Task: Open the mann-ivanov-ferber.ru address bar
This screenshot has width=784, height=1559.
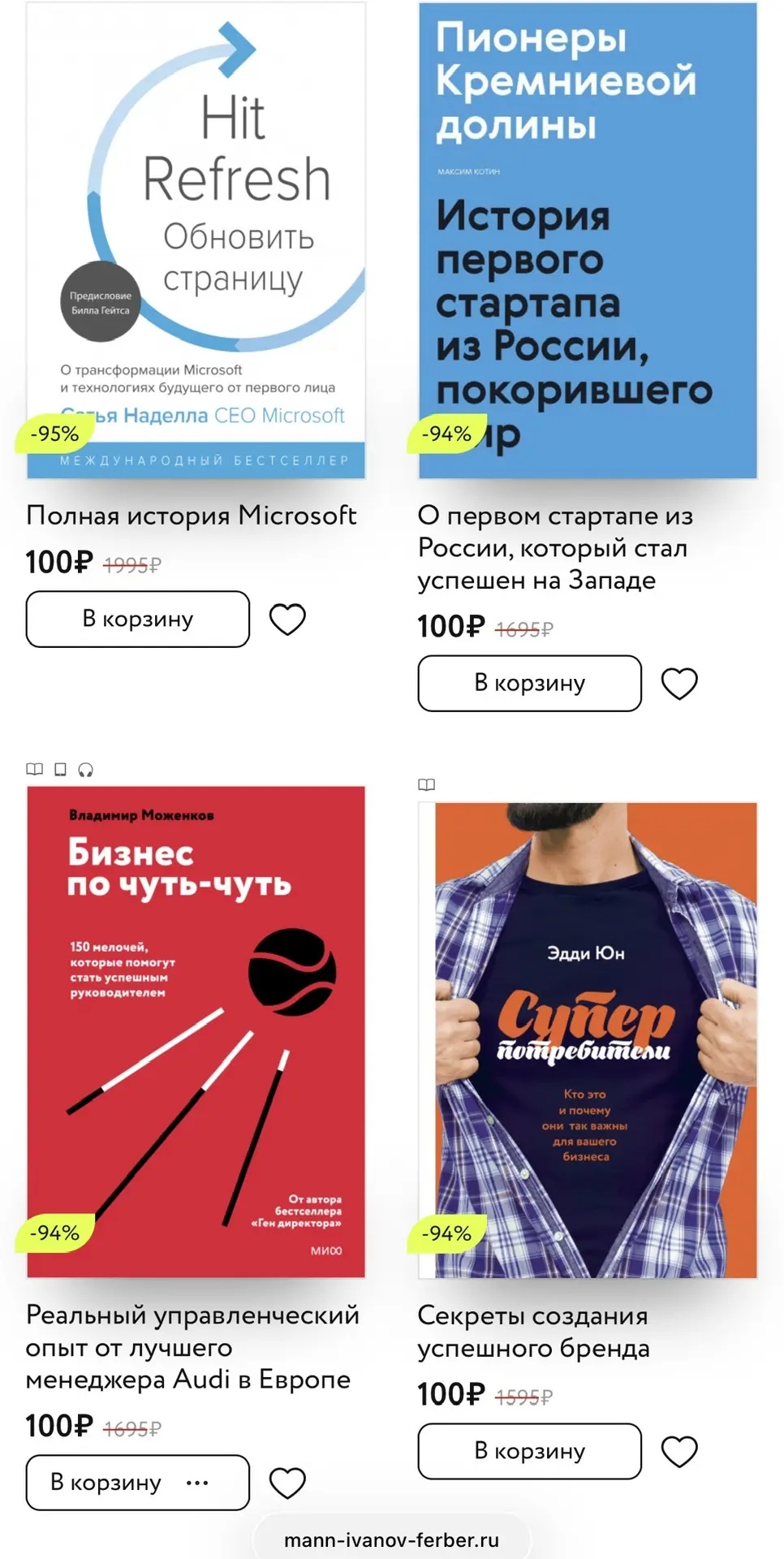Action: click(x=391, y=1540)
